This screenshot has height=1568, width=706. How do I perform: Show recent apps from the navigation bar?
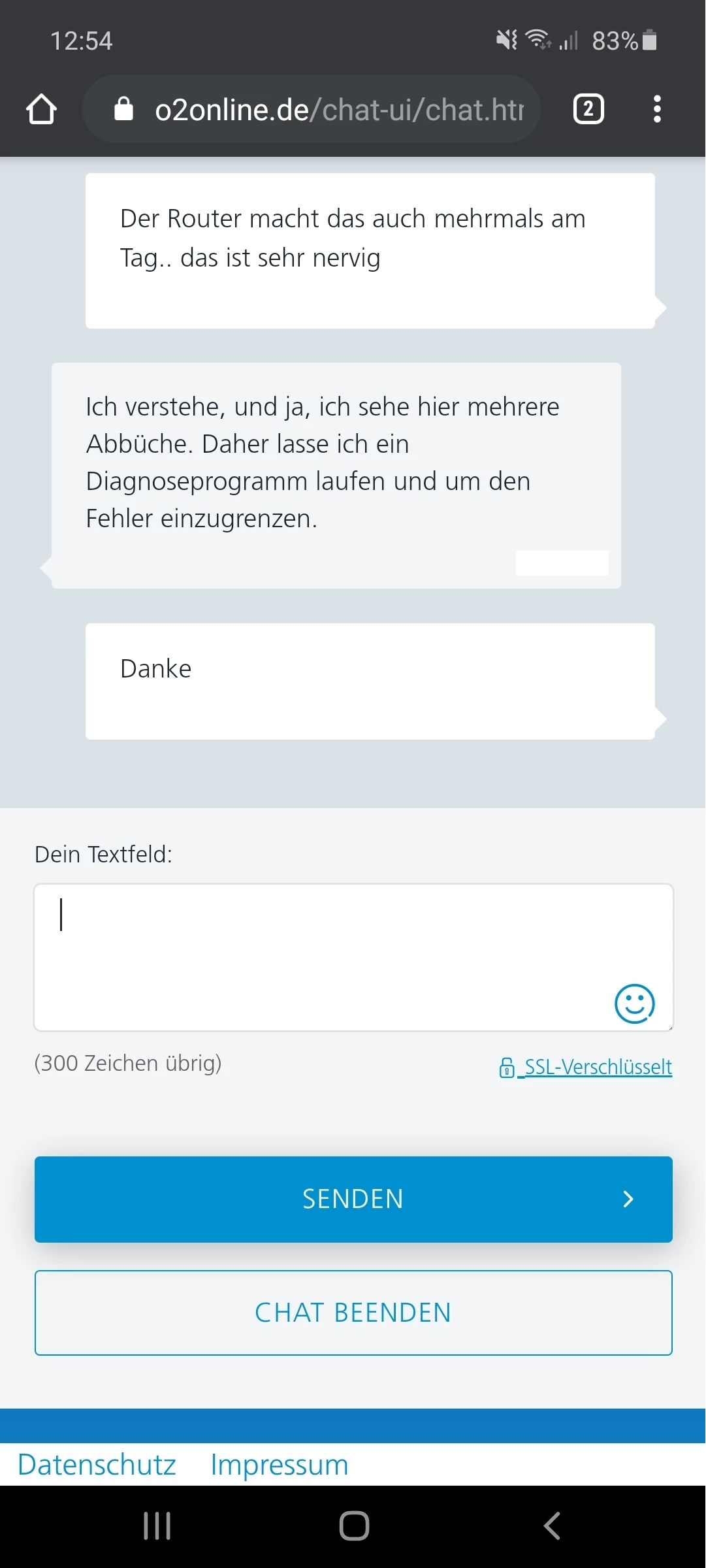pyautogui.click(x=157, y=1526)
